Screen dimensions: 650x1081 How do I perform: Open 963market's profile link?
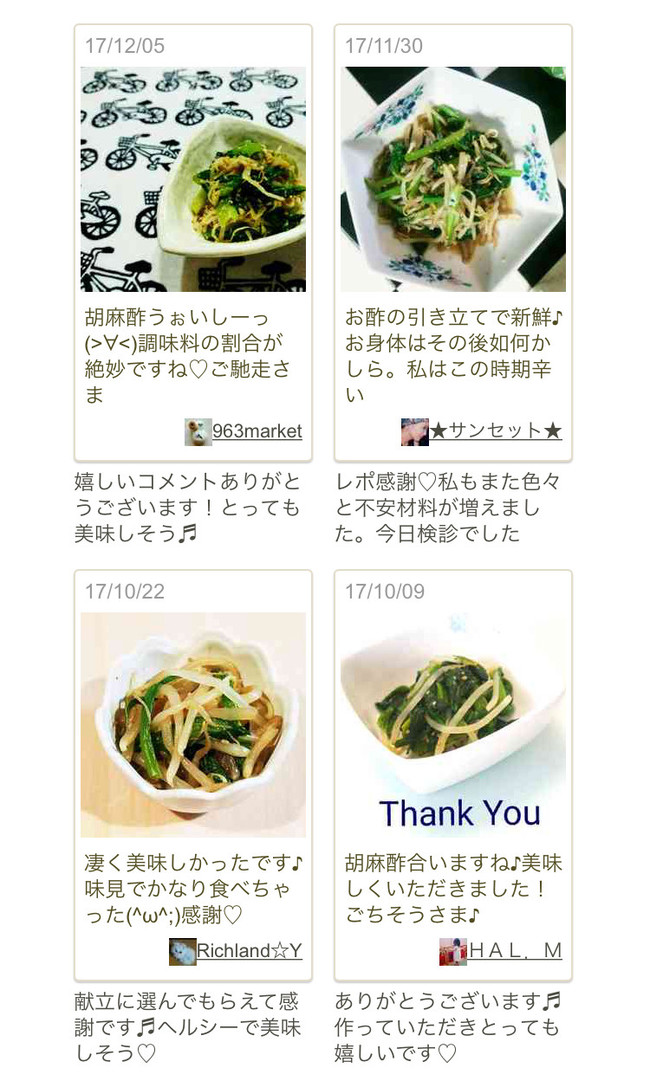pyautogui.click(x=257, y=431)
